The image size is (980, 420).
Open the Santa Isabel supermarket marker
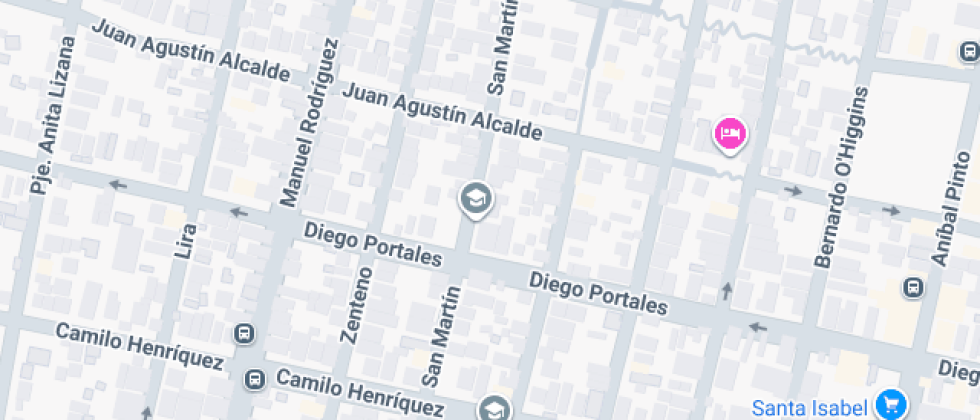tap(889, 404)
